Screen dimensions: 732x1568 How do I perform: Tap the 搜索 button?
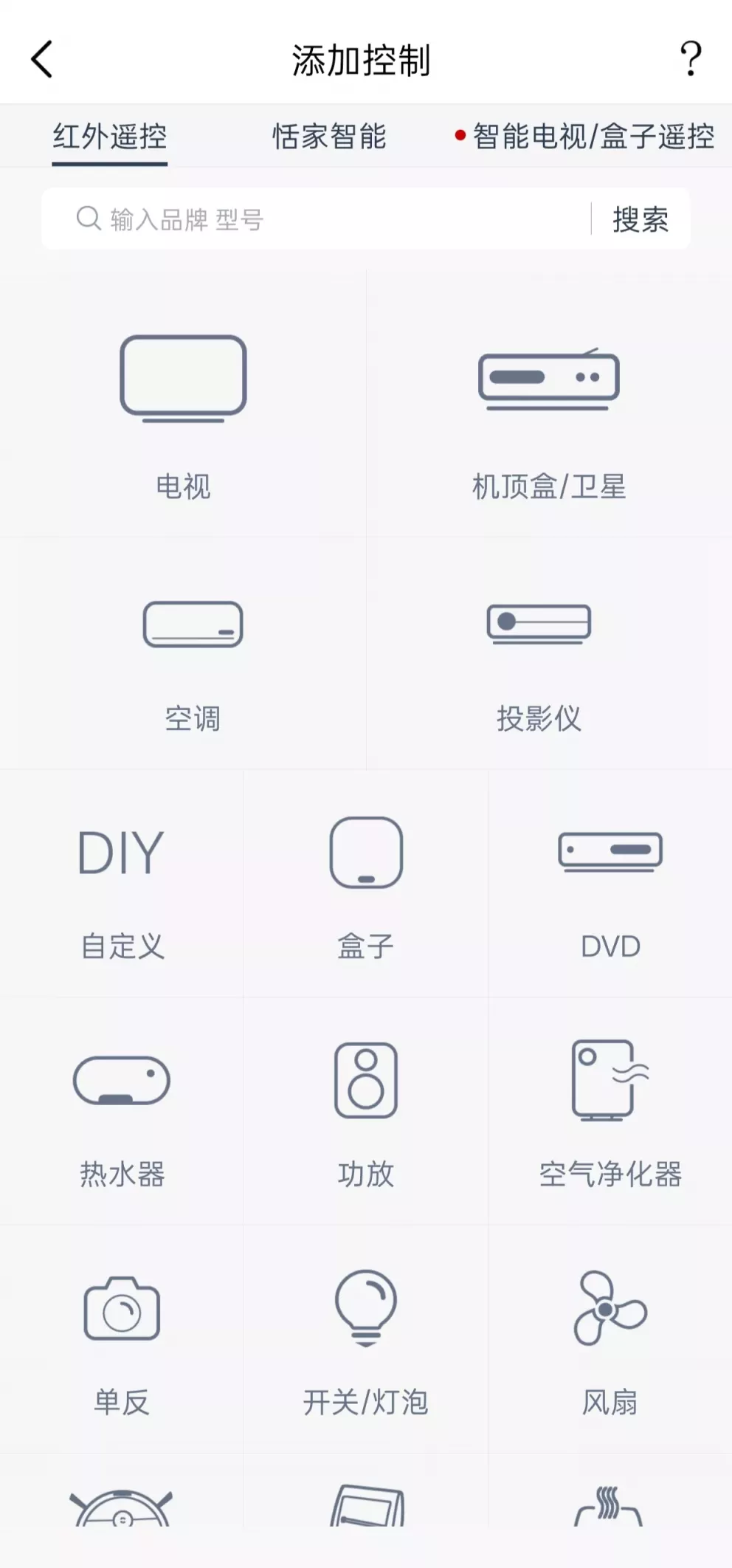point(640,219)
